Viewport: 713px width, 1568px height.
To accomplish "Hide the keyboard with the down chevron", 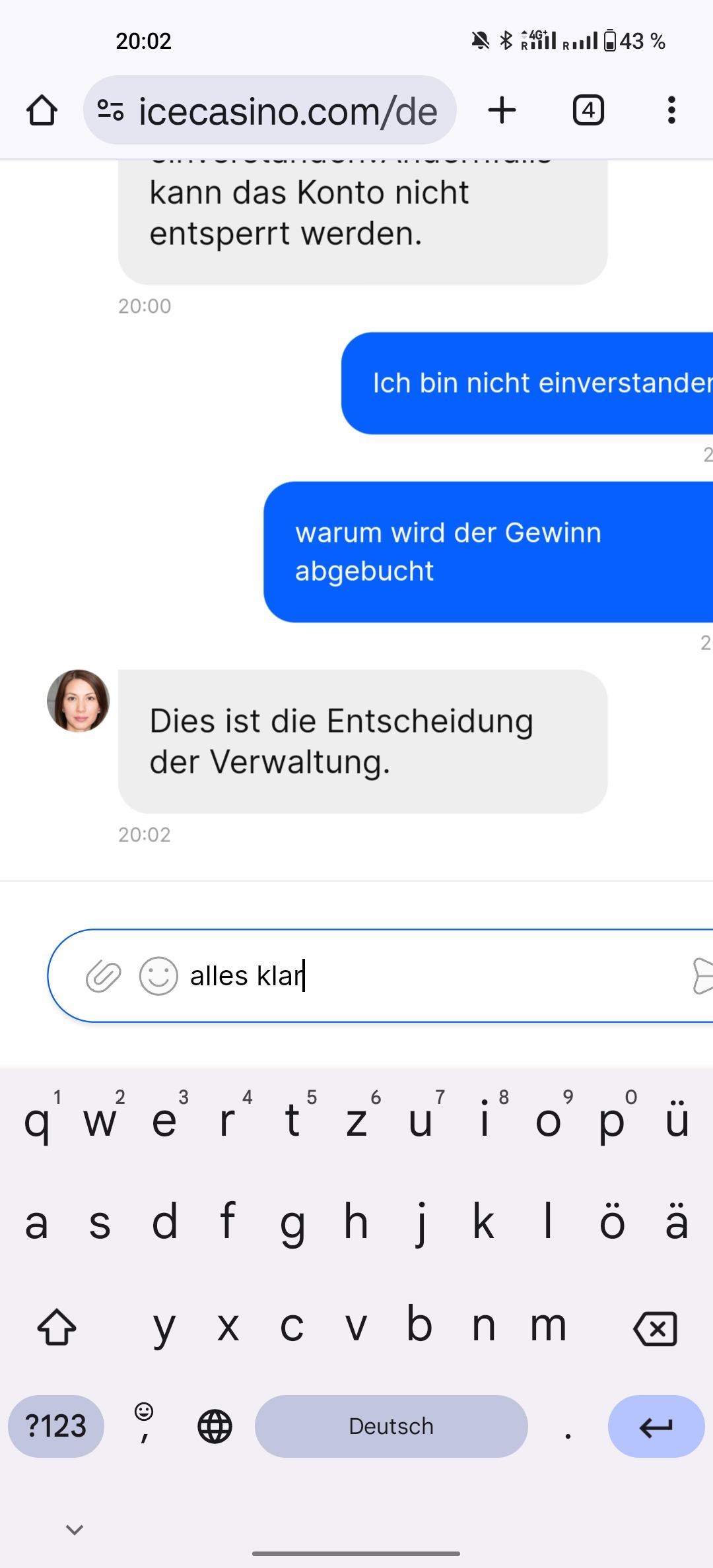I will click(x=75, y=1530).
